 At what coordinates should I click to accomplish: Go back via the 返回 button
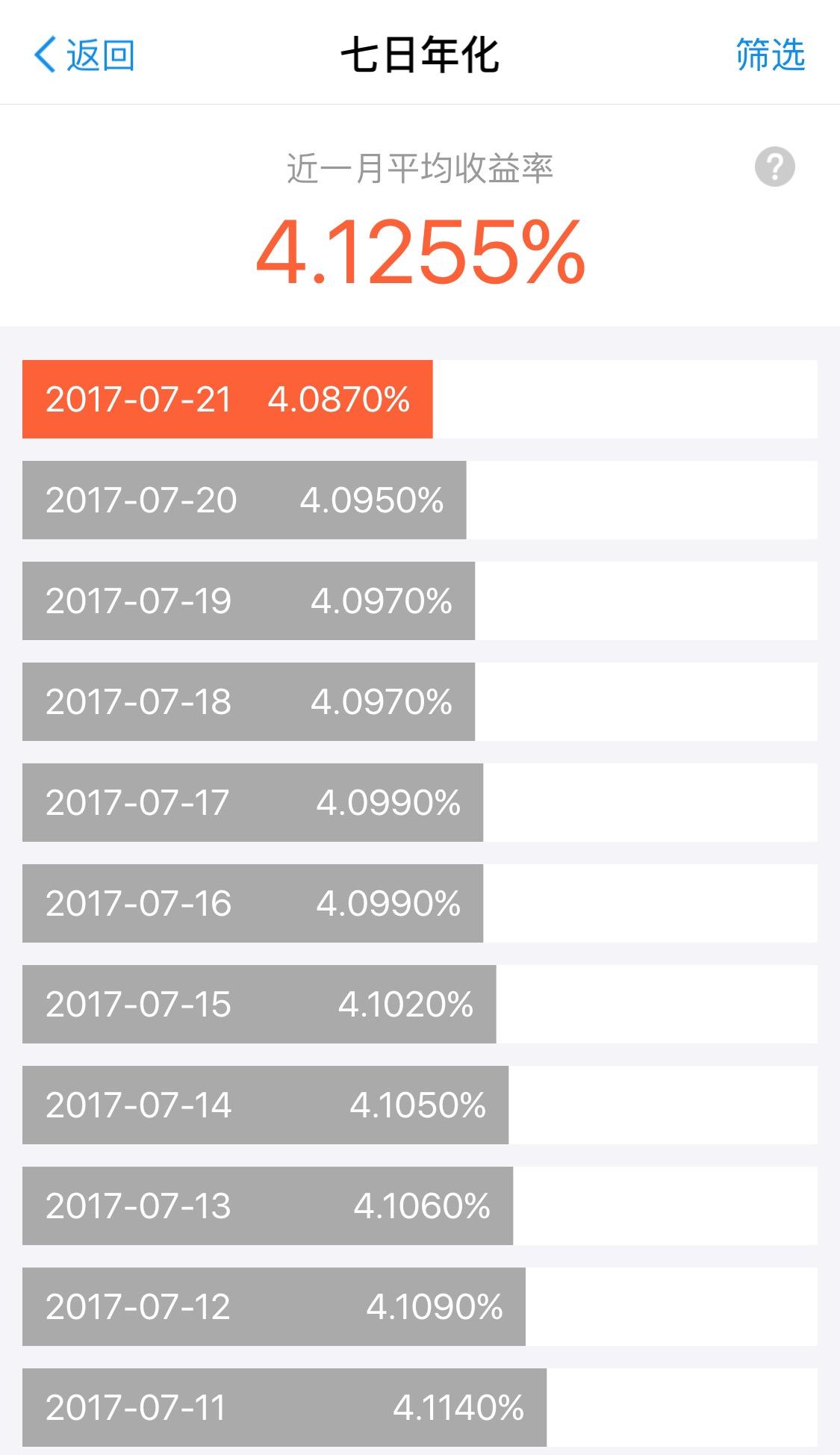point(84,55)
